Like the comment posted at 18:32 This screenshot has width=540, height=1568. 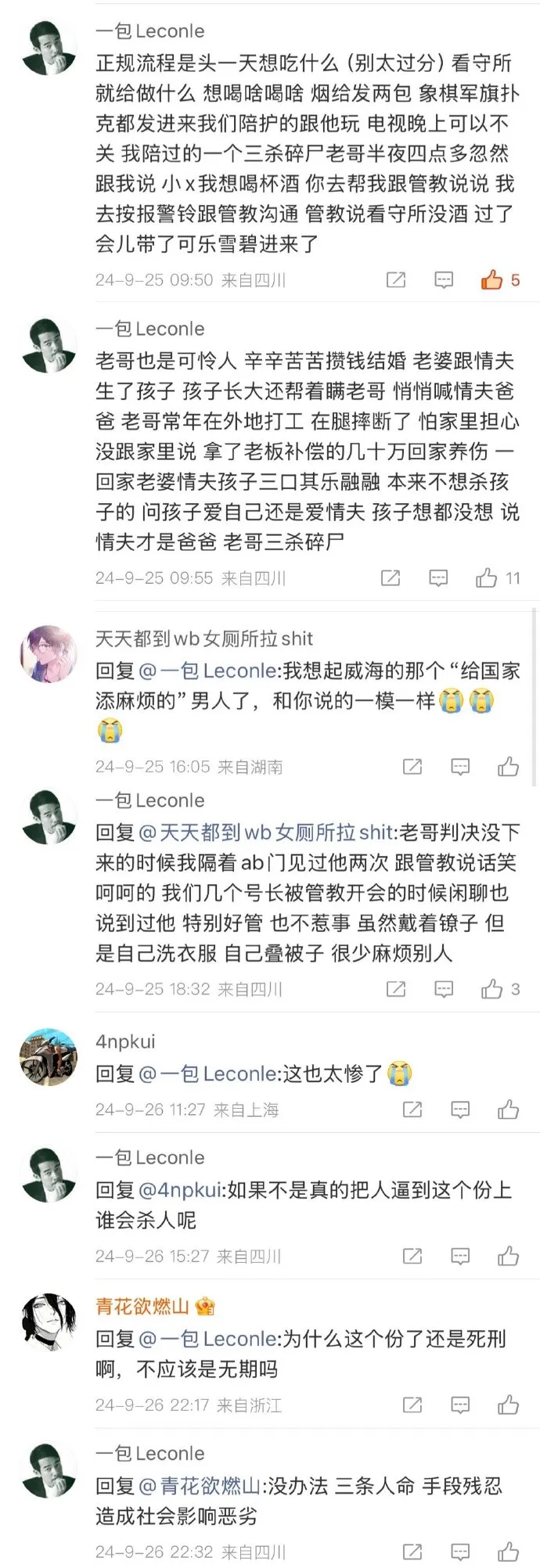(x=492, y=988)
